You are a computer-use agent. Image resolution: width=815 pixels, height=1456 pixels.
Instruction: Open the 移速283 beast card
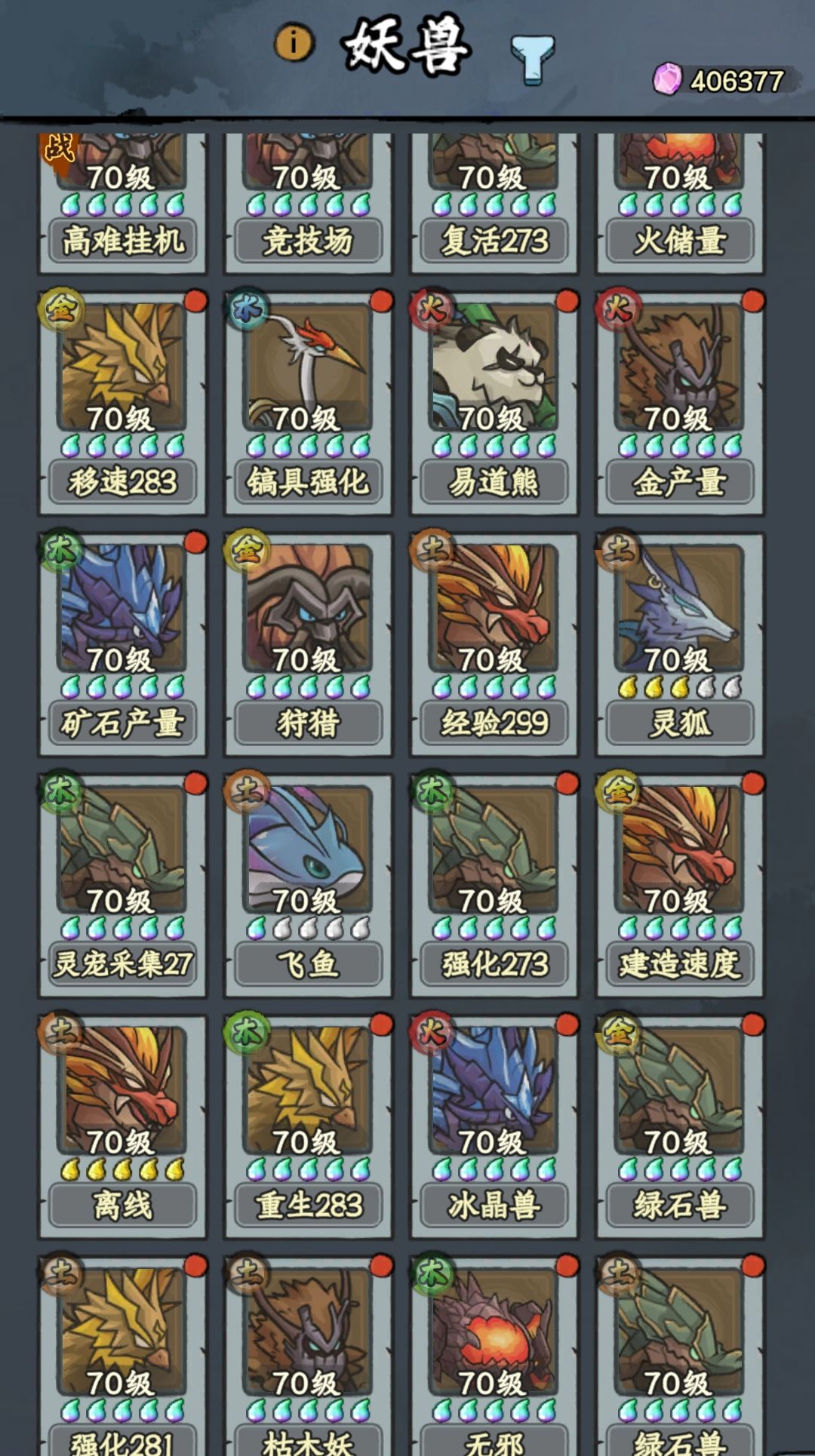[122, 404]
